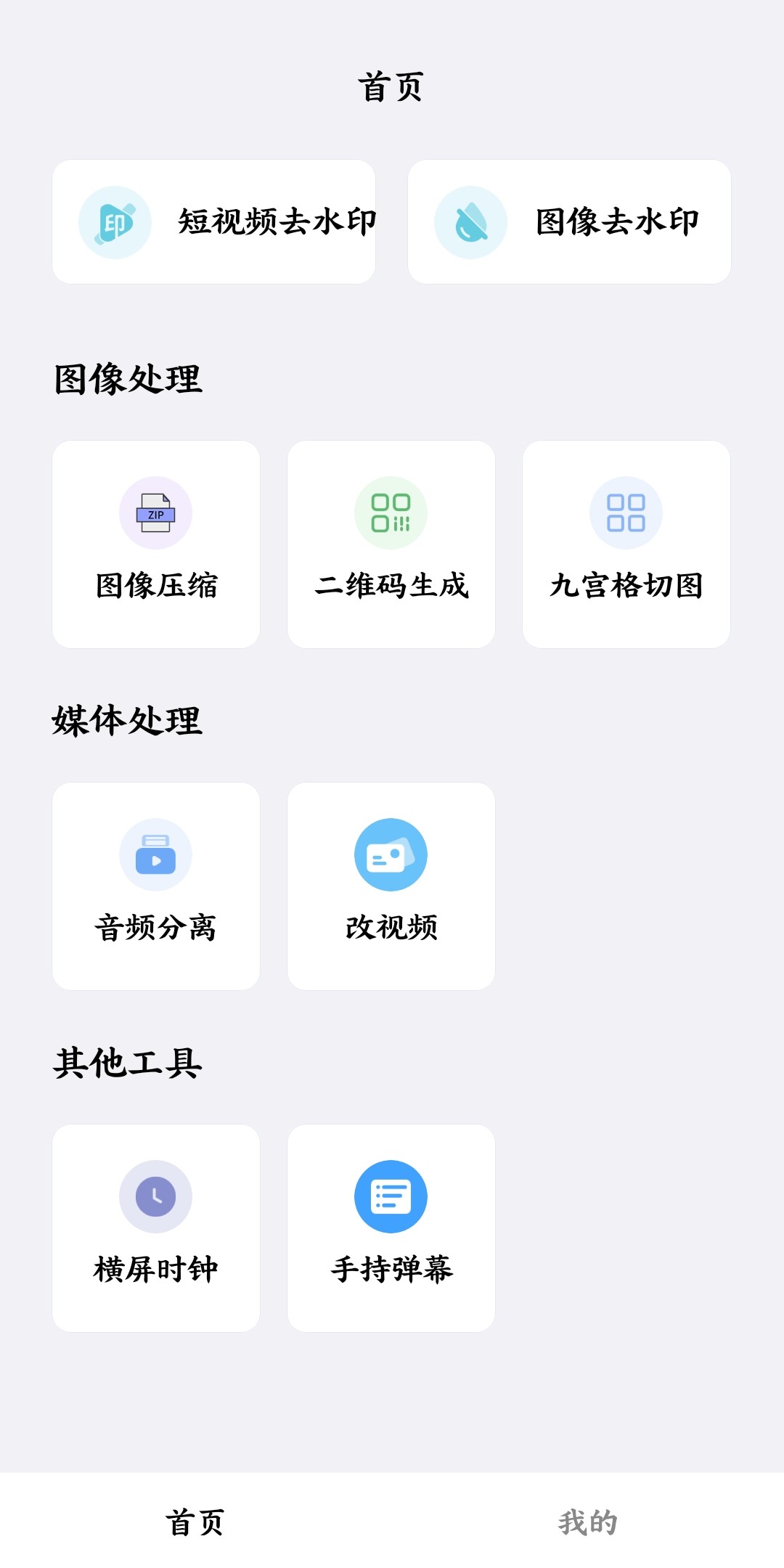Open 音频分离 tool

[156, 886]
